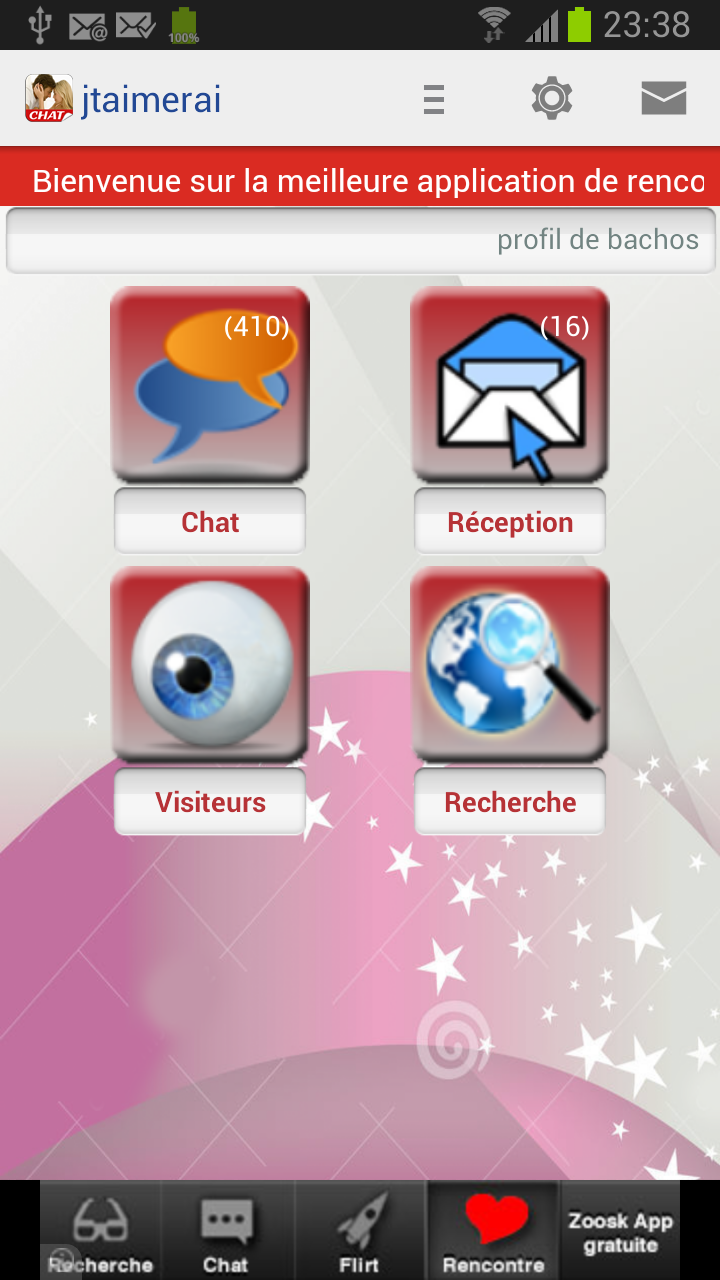The height and width of the screenshot is (1280, 720).
Task: Open the list menu icon
Action: pos(433,100)
